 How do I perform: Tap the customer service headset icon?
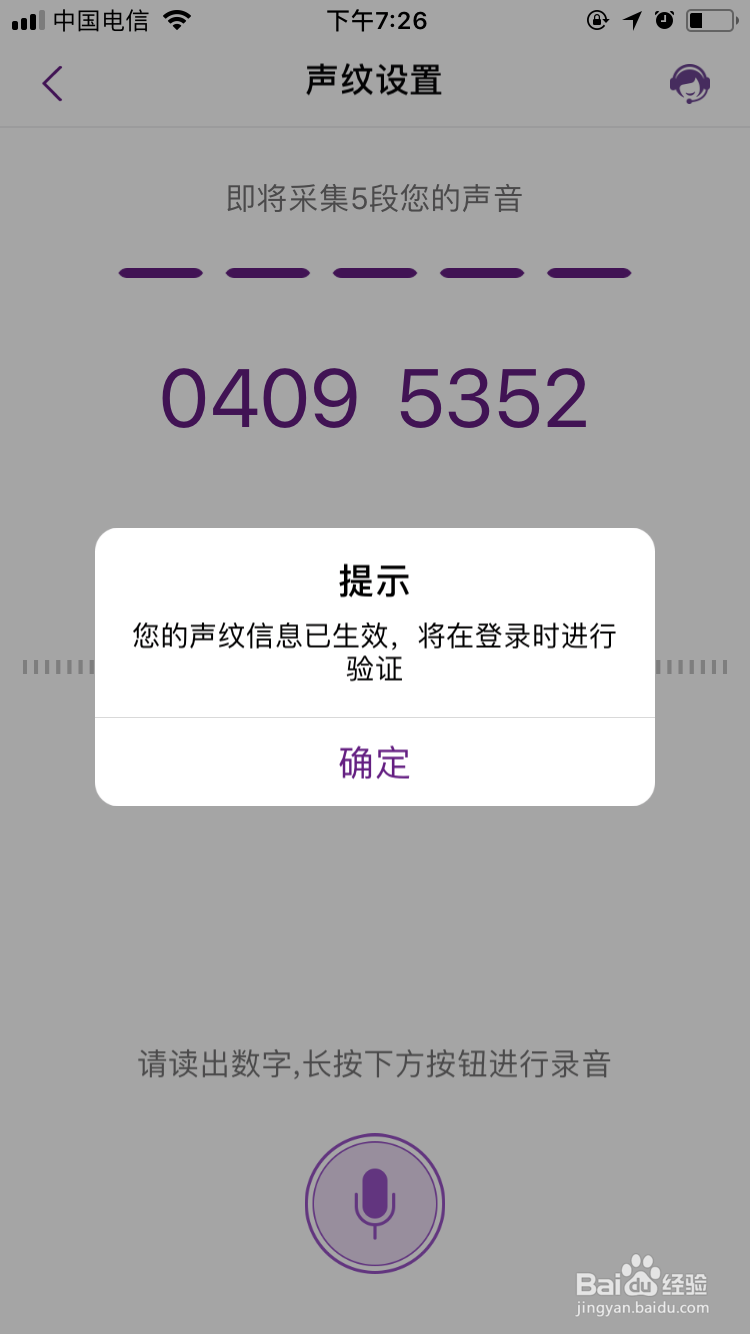[690, 83]
